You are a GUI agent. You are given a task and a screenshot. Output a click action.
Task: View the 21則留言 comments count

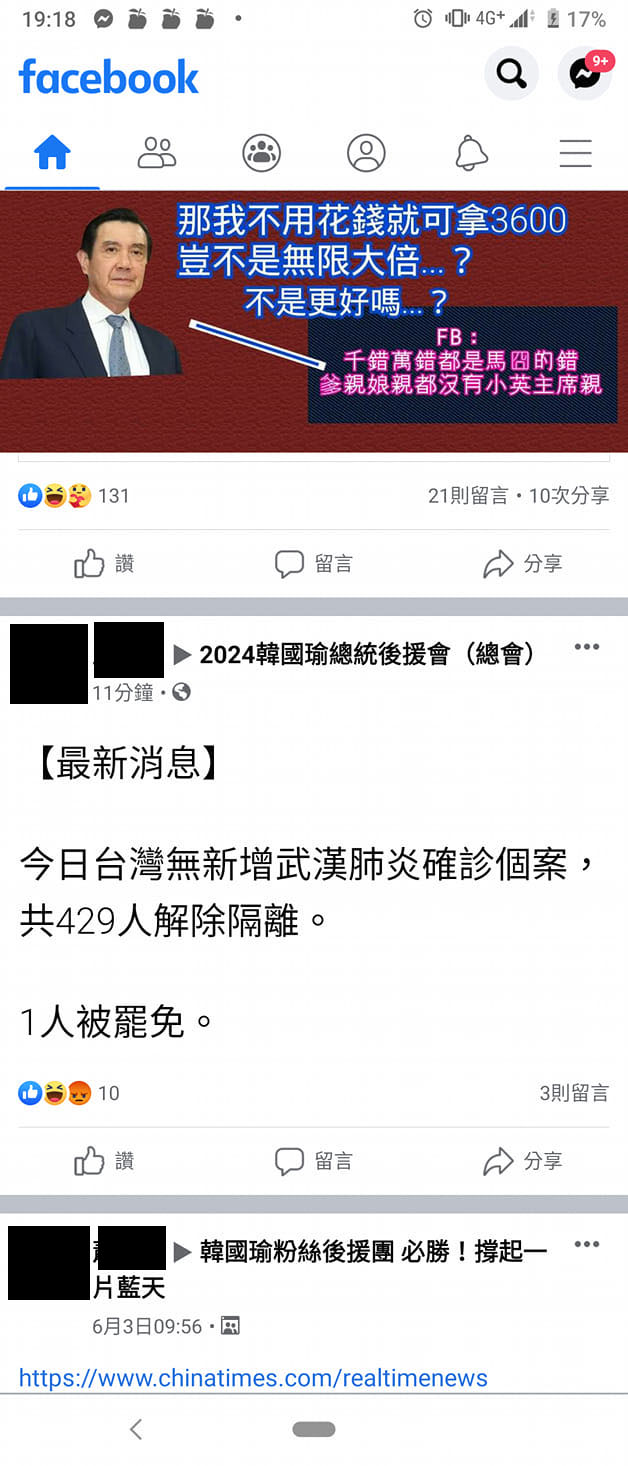click(x=467, y=495)
